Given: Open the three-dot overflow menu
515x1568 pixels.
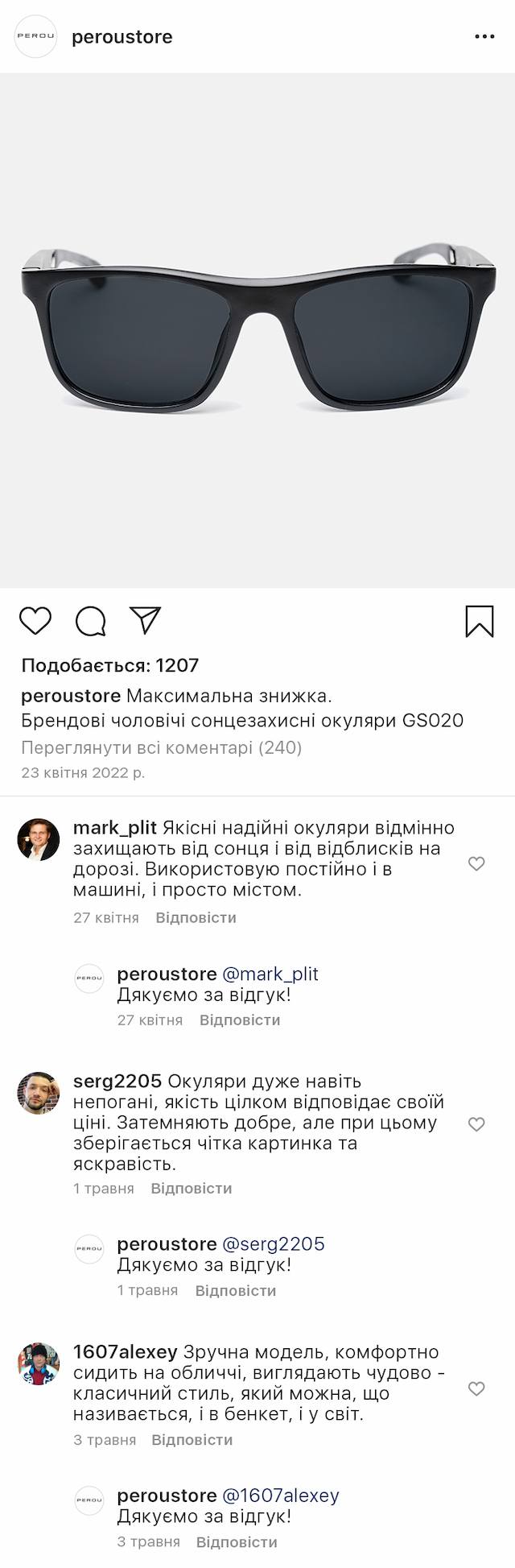Looking at the screenshot, I should pos(484,37).
